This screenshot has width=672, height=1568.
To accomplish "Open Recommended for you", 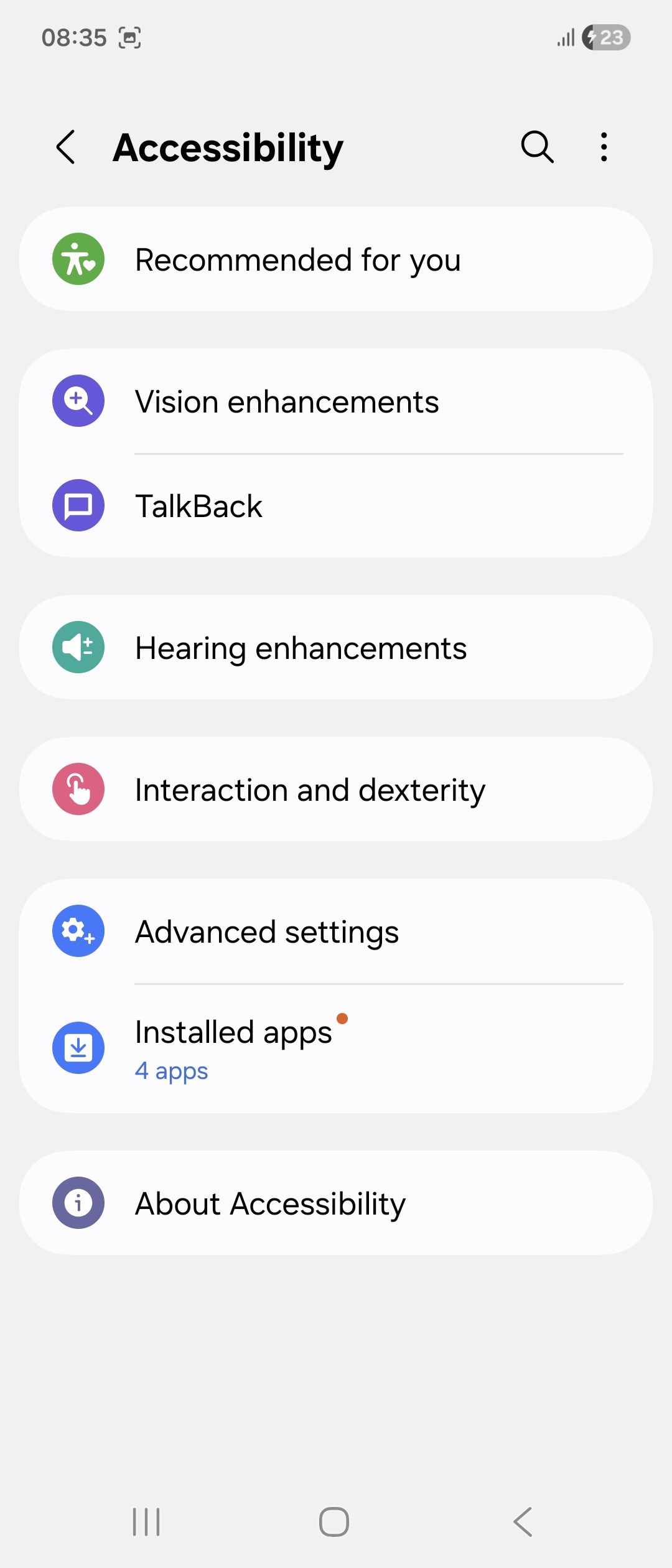I will pyautogui.click(x=336, y=259).
